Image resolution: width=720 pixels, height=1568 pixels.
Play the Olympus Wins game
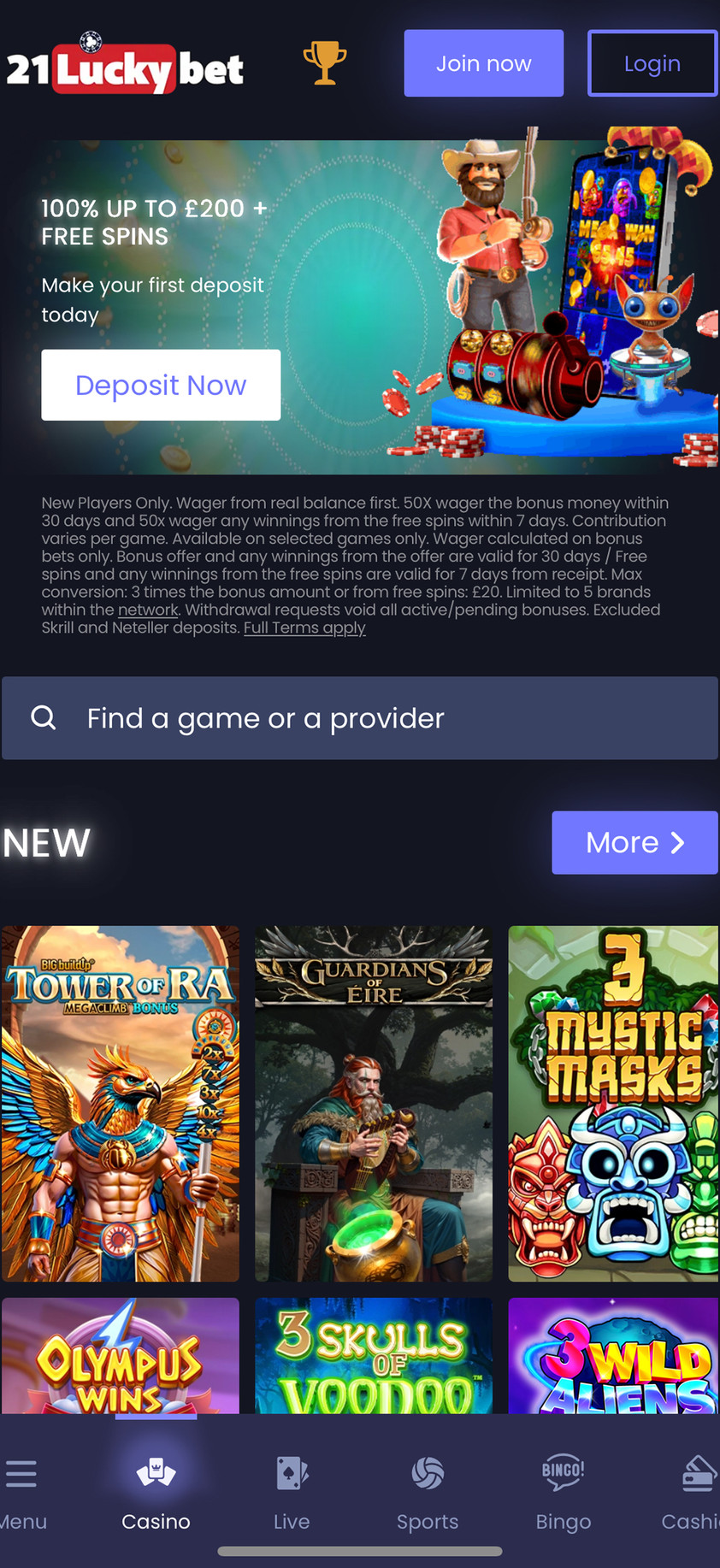[x=121, y=1355]
